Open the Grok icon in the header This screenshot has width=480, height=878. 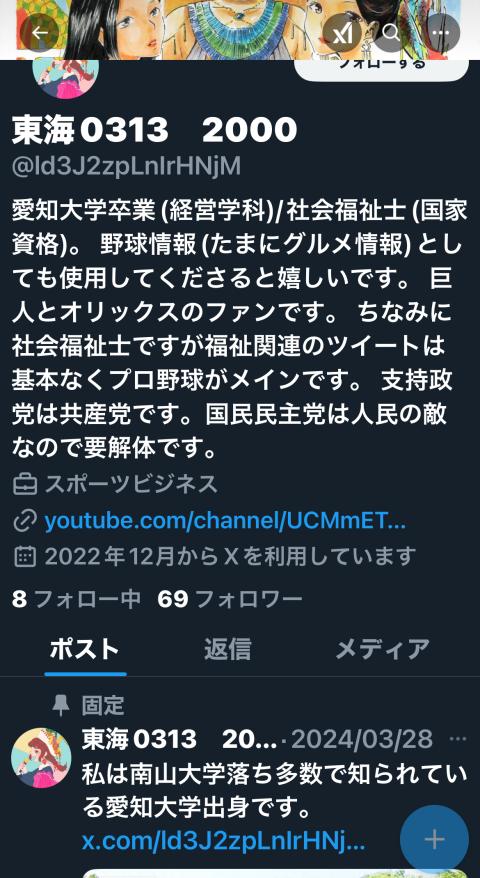[x=342, y=33]
